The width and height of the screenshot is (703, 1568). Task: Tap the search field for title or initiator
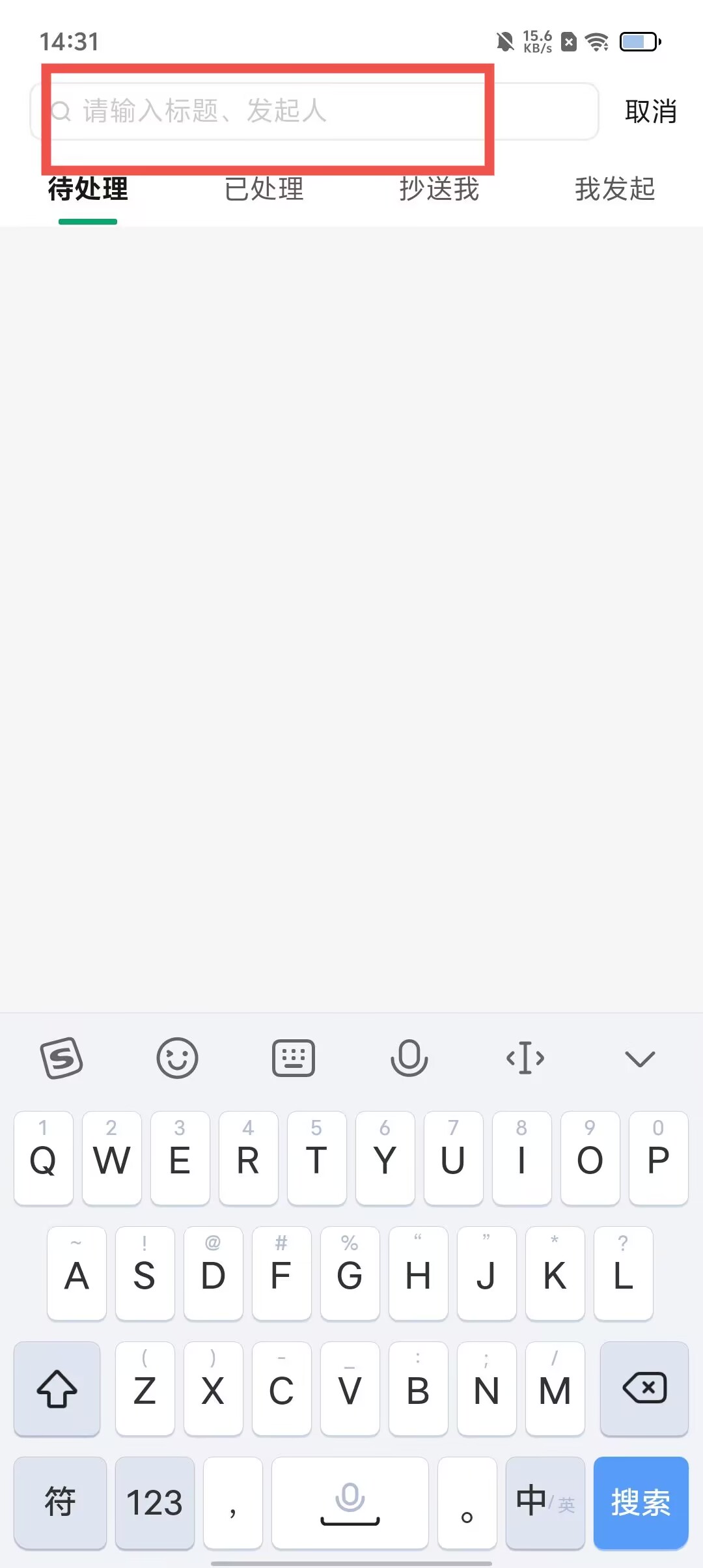coord(312,111)
